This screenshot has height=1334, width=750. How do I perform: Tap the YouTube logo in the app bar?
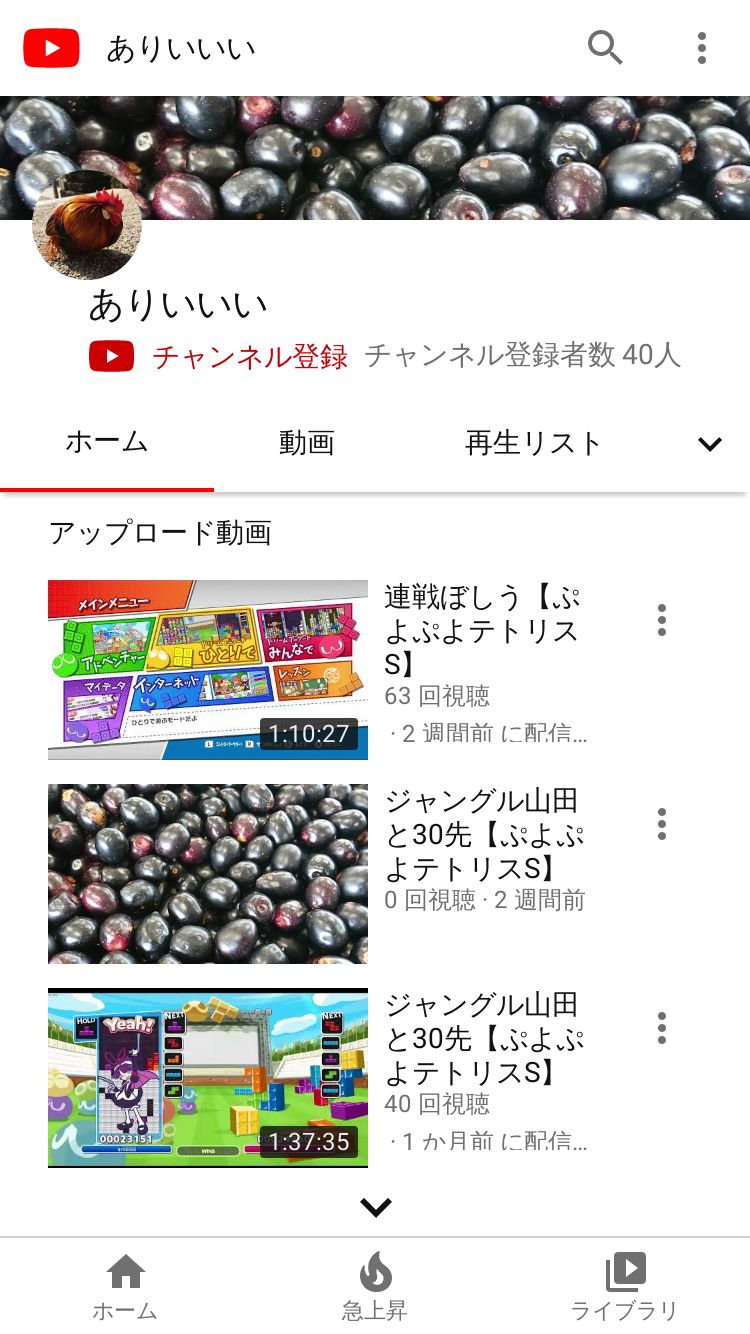[52, 48]
